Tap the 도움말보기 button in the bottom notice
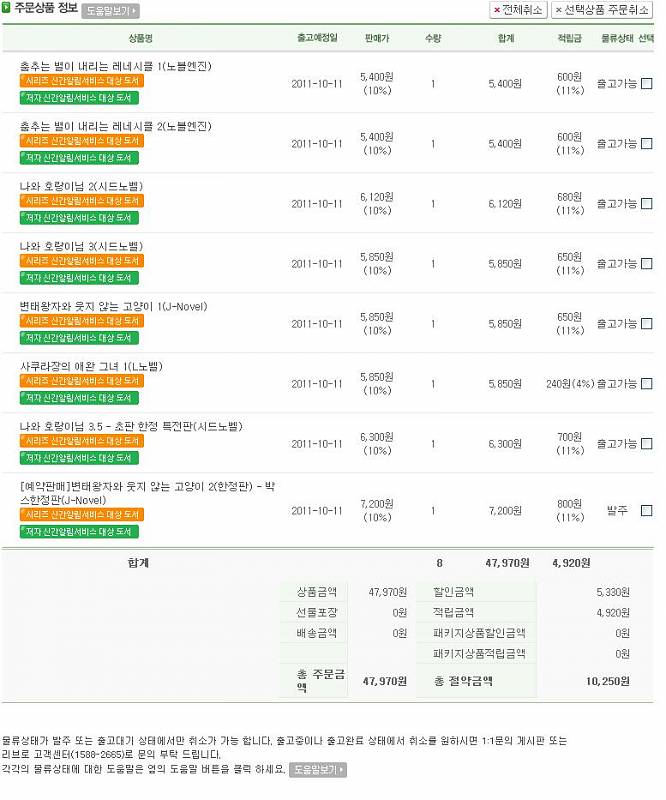Screen dimensions: 666x800 pyautogui.click(x=318, y=770)
